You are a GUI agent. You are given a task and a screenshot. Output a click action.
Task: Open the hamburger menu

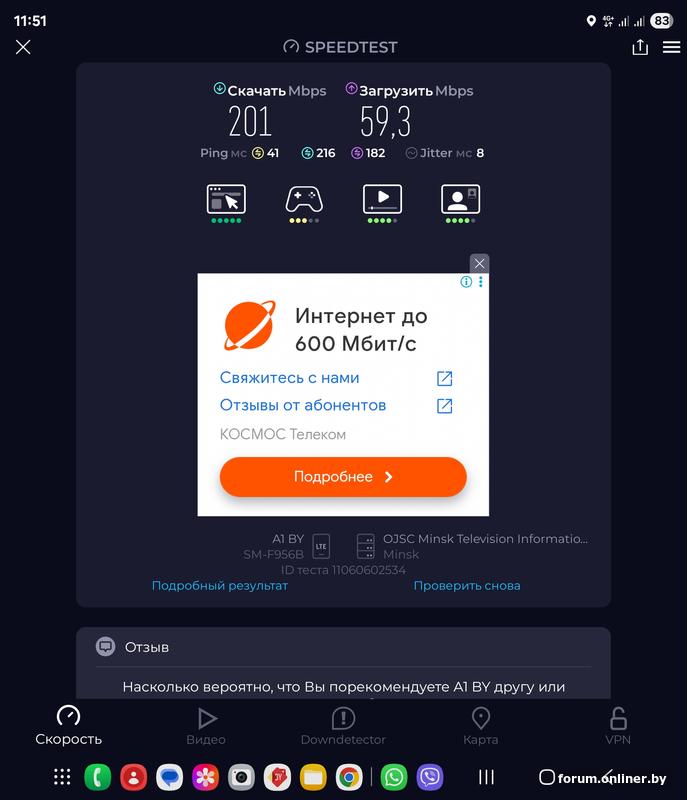point(671,47)
